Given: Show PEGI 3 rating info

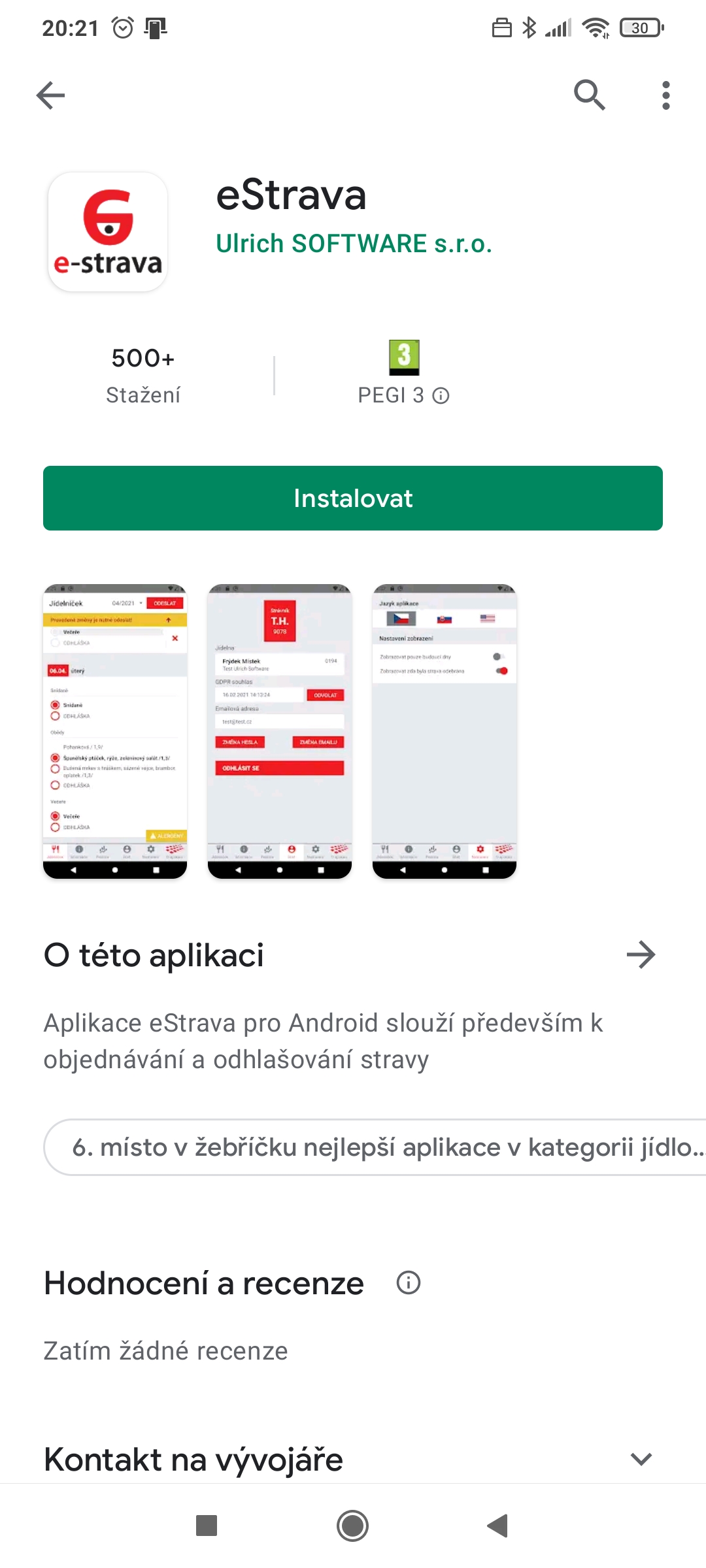Looking at the screenshot, I should 441,395.
